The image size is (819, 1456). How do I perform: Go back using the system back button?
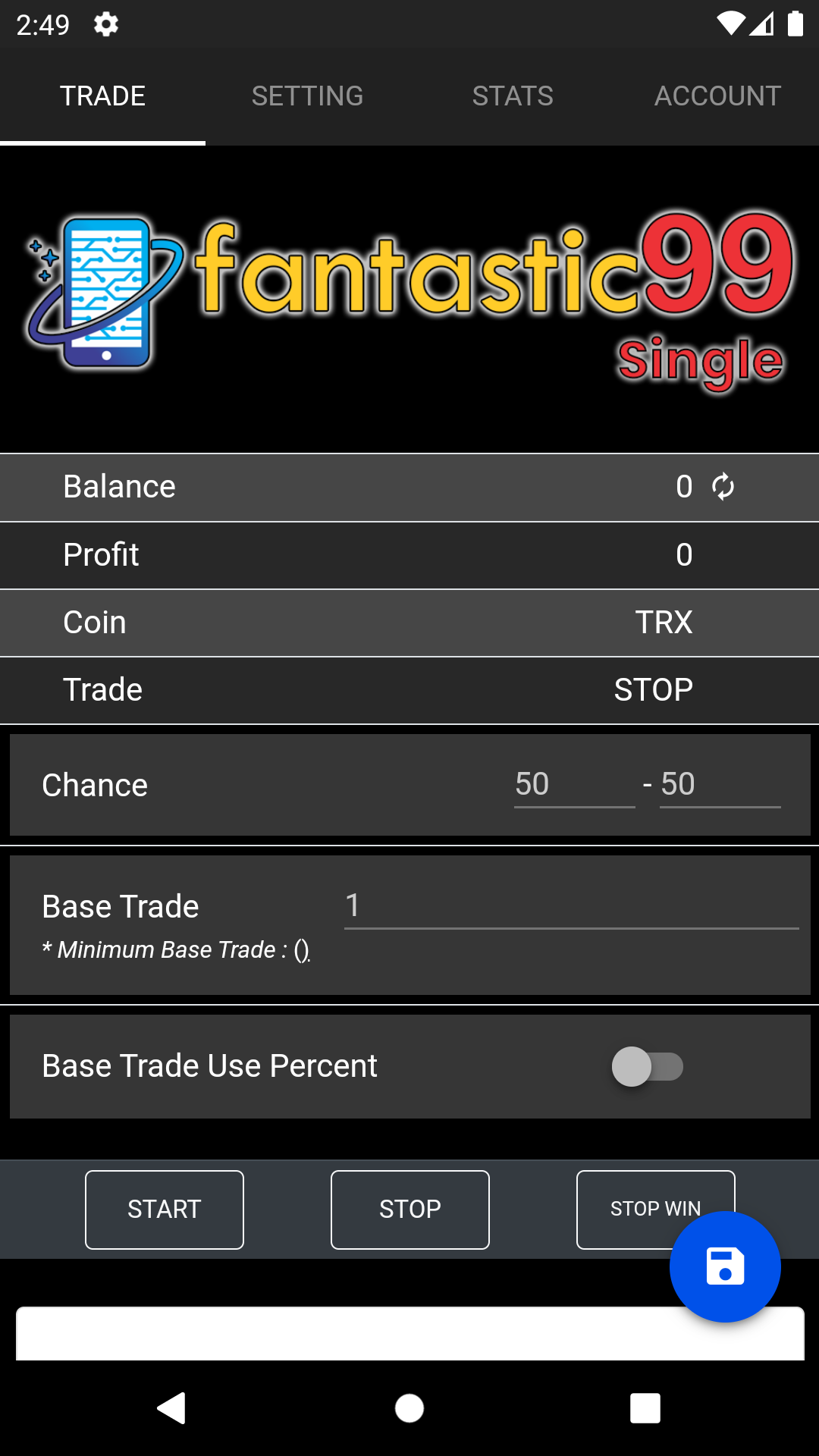point(171,1408)
